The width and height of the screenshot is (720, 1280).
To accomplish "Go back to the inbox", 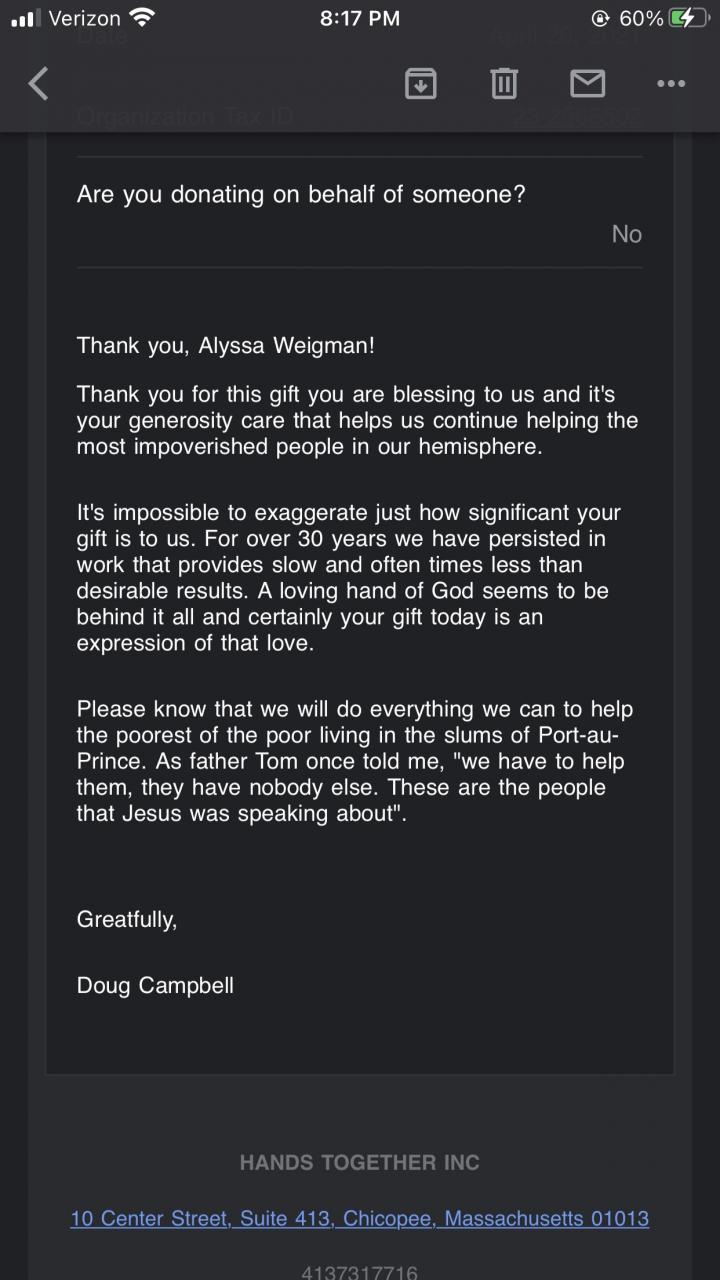I will coord(38,84).
